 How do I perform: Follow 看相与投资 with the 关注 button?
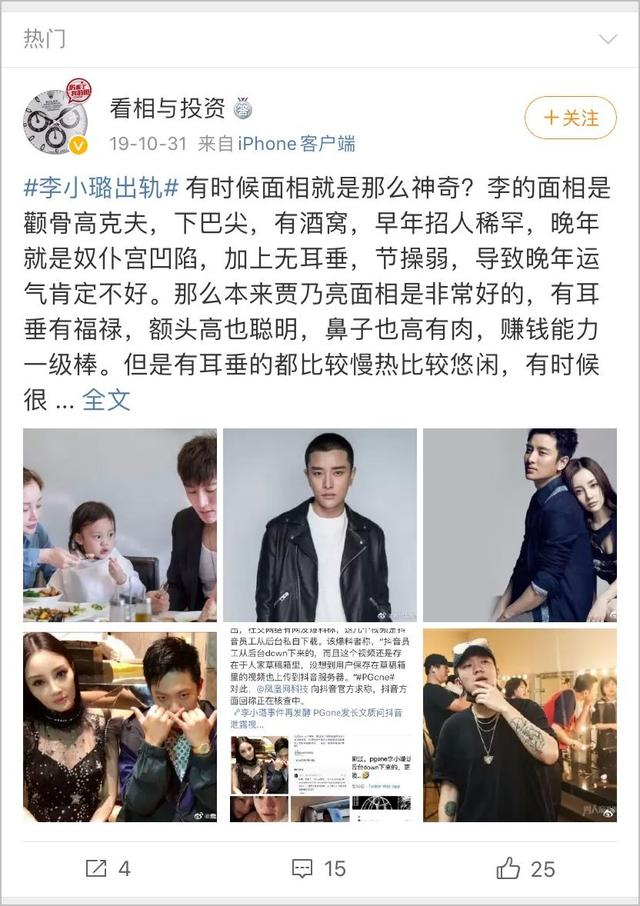pos(569,118)
